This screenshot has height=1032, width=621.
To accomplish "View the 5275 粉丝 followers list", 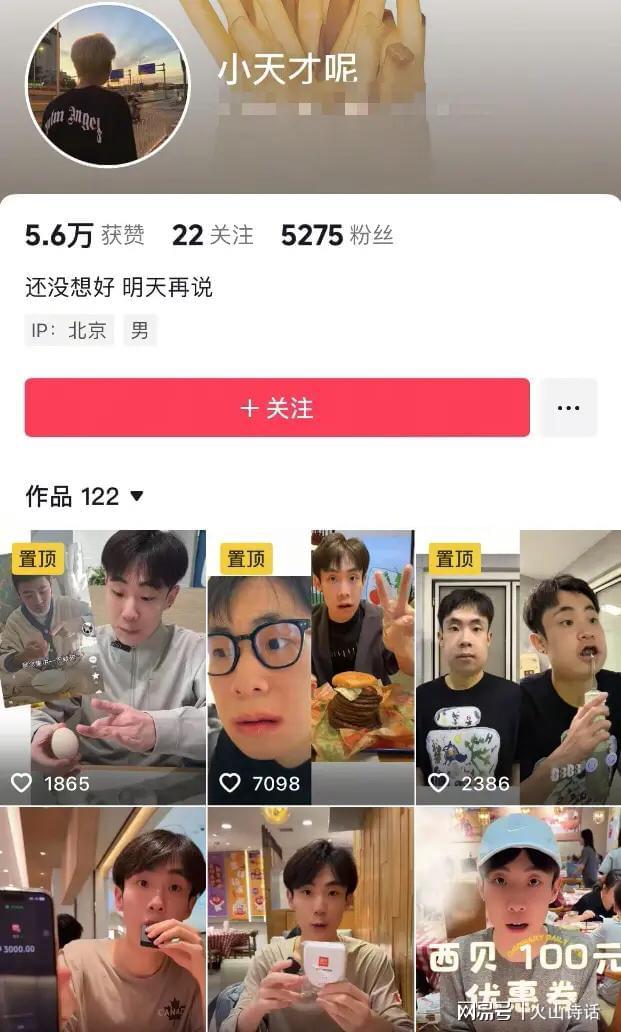I will (x=336, y=235).
